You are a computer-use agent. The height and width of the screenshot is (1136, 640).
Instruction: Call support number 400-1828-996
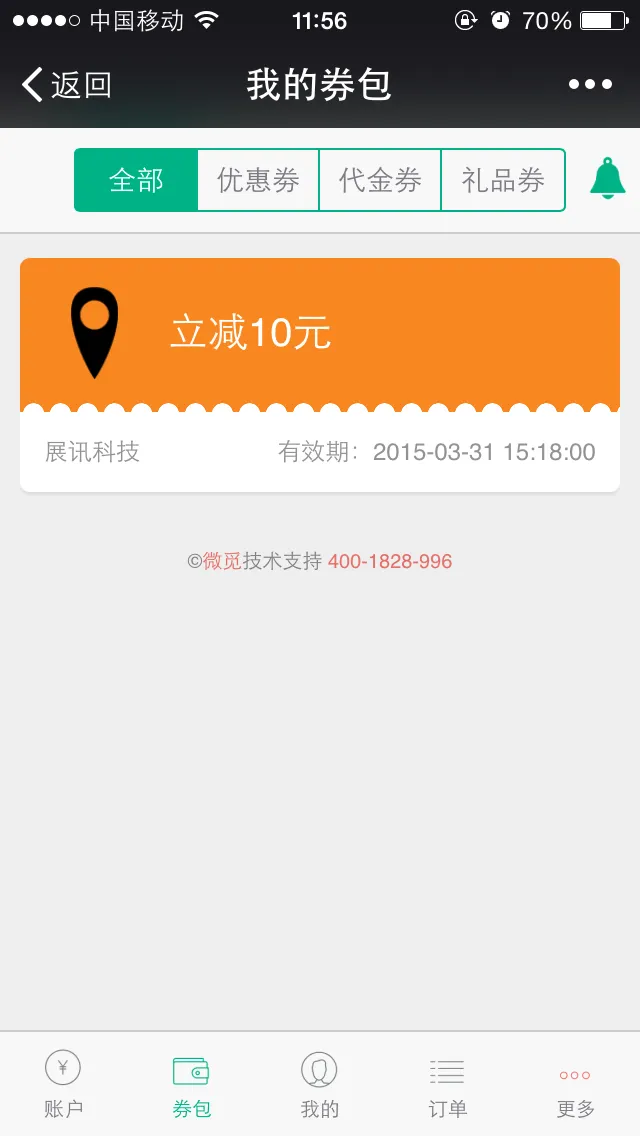tap(390, 561)
